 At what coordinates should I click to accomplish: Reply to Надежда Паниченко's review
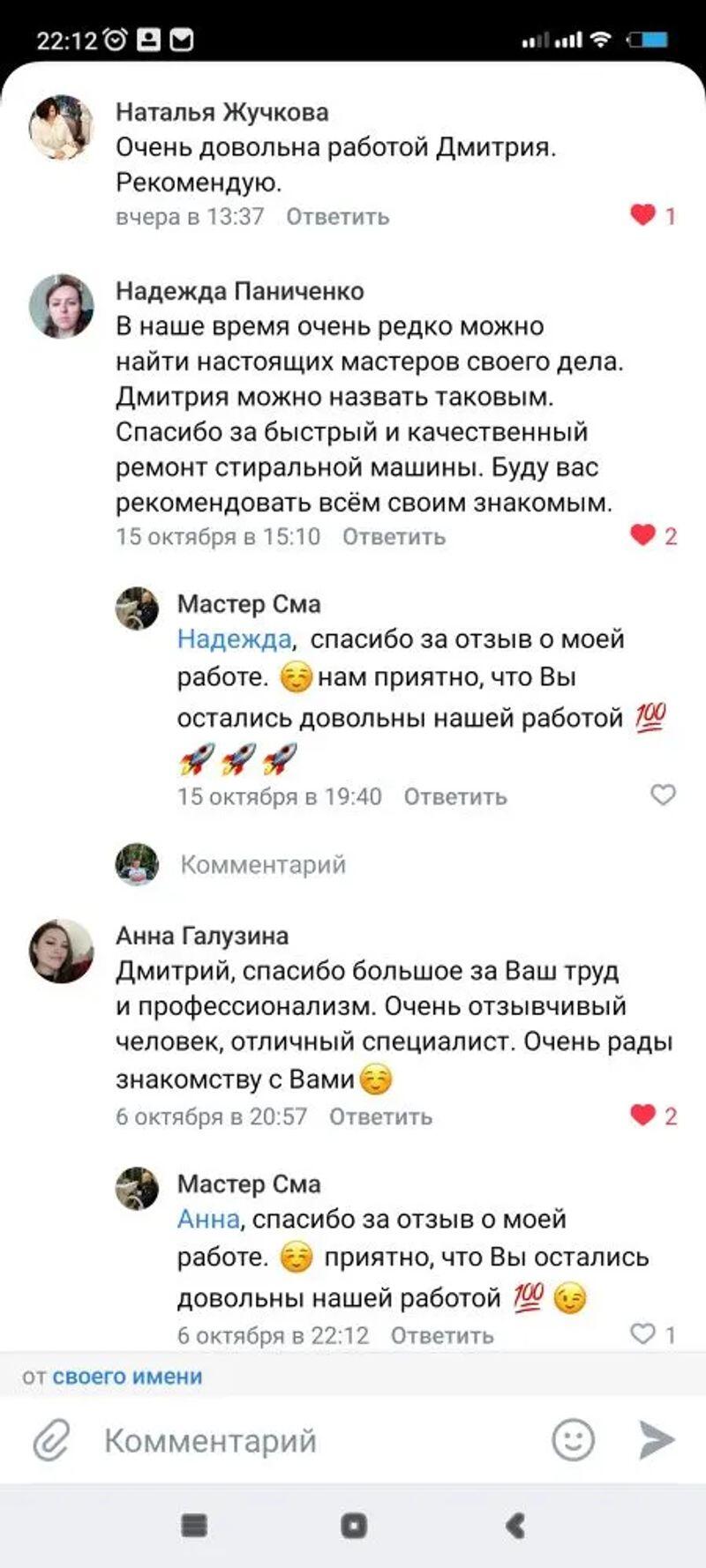394,537
